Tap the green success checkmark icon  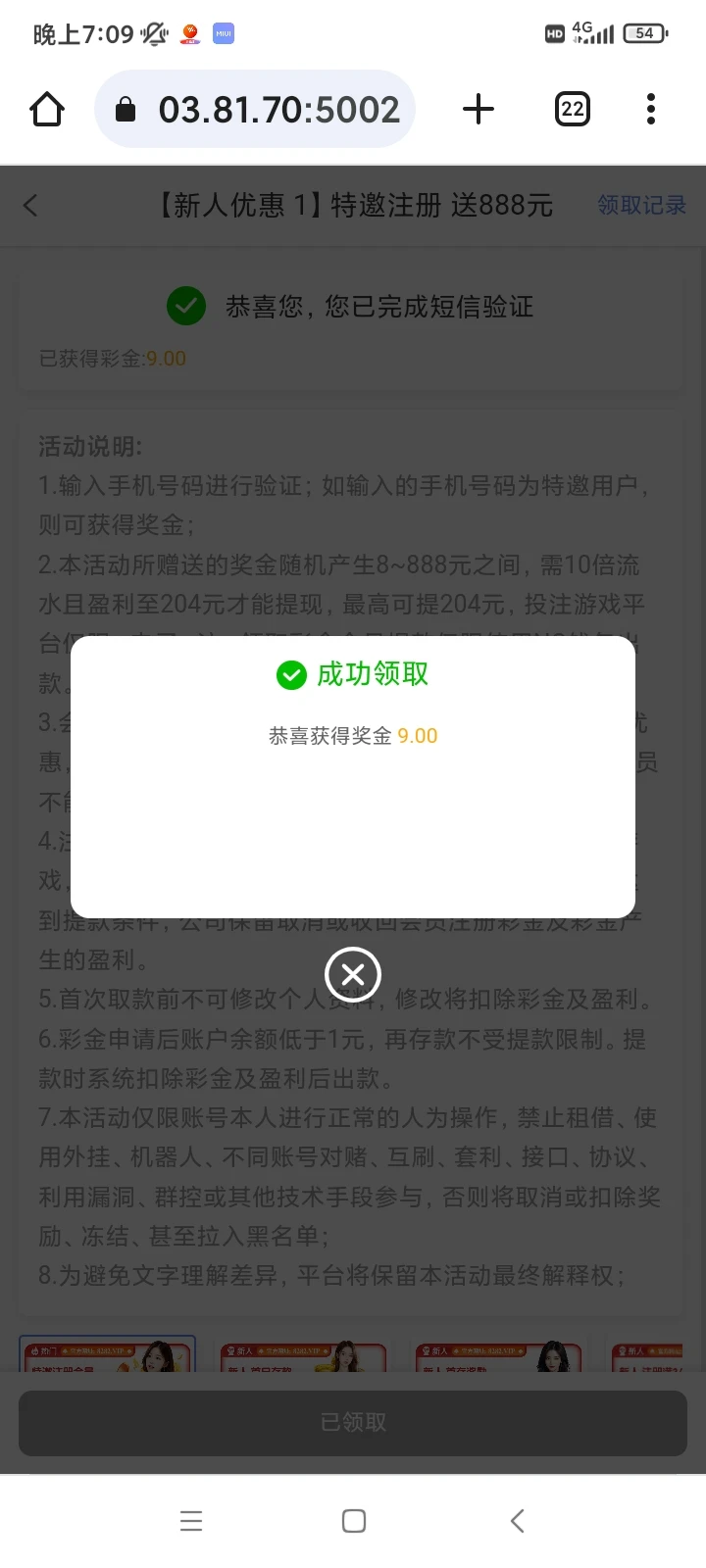tap(291, 674)
